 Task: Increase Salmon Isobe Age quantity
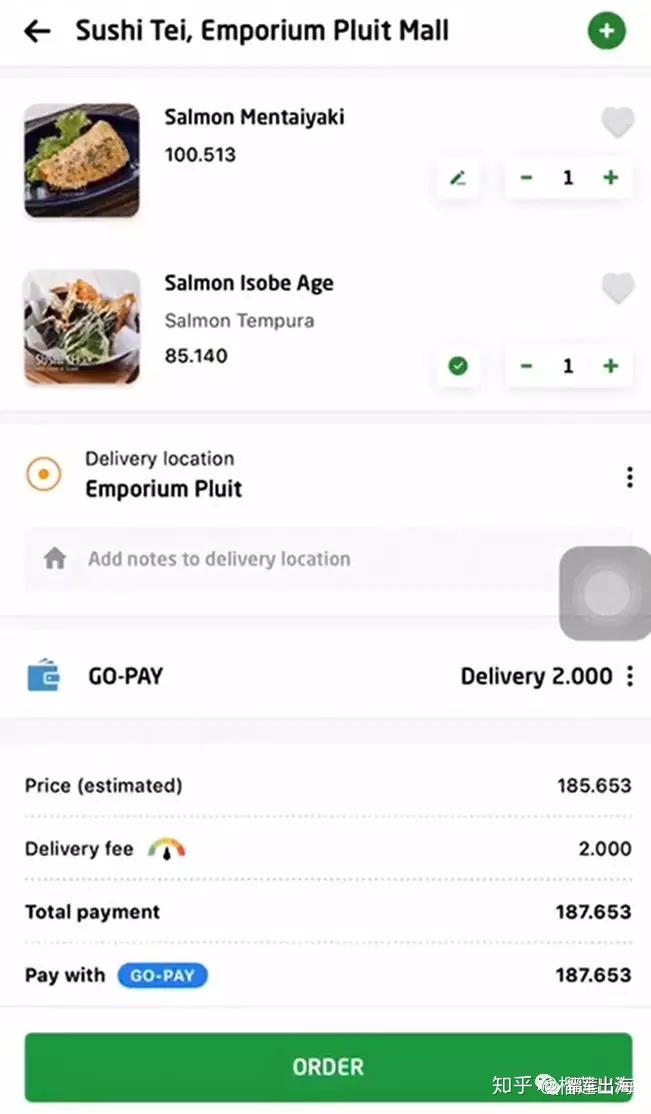click(610, 366)
